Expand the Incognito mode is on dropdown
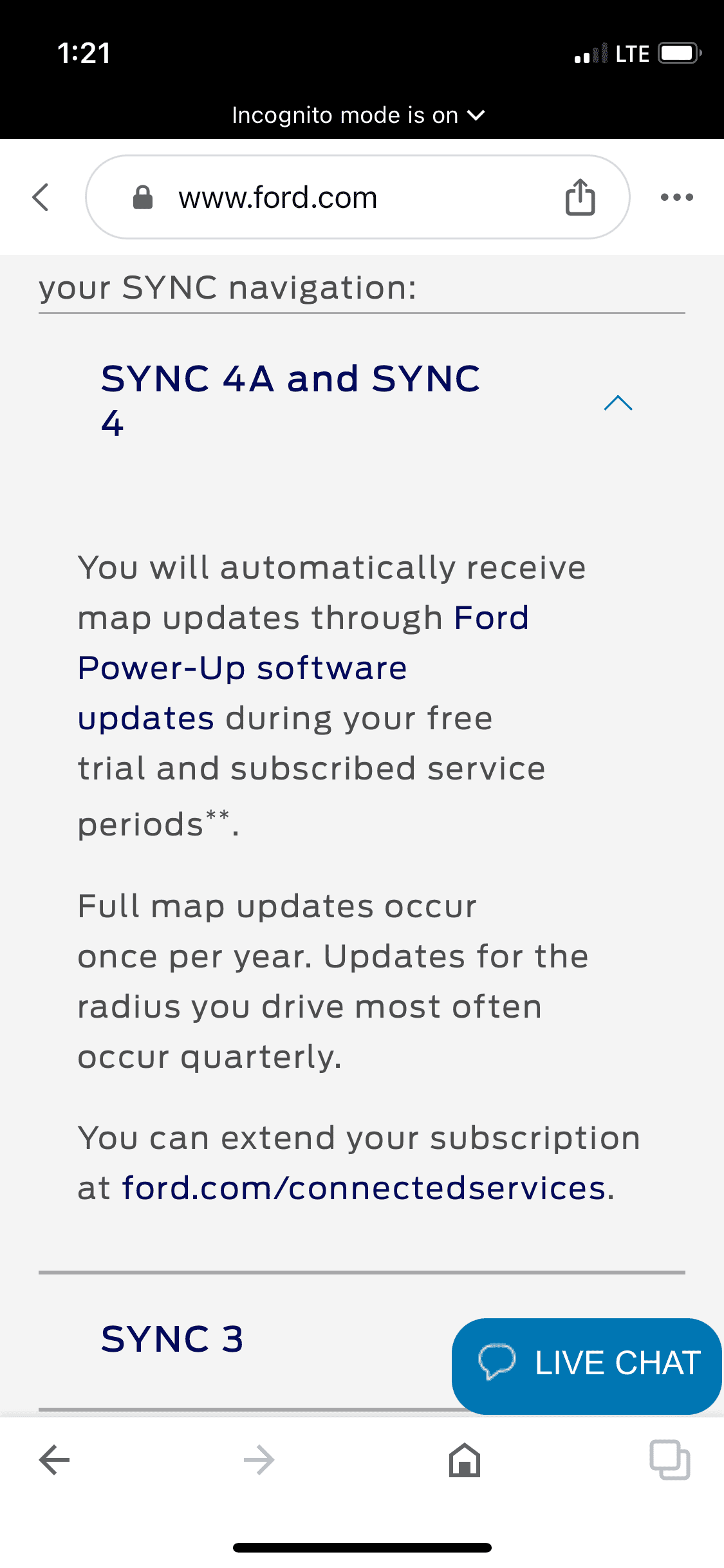The height and width of the screenshot is (1568, 724). 358,115
